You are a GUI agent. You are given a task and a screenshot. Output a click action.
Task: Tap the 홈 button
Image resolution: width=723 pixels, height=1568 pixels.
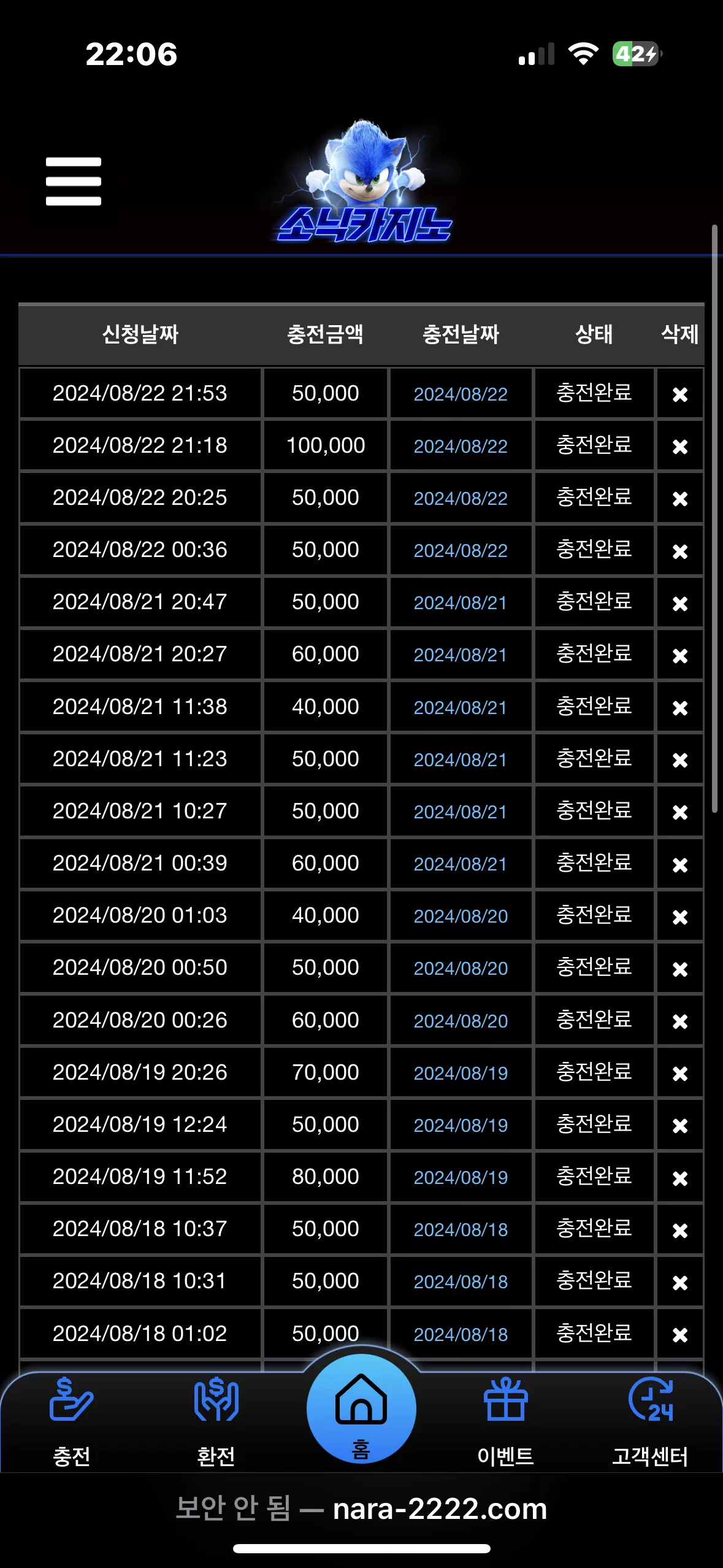[x=361, y=1409]
